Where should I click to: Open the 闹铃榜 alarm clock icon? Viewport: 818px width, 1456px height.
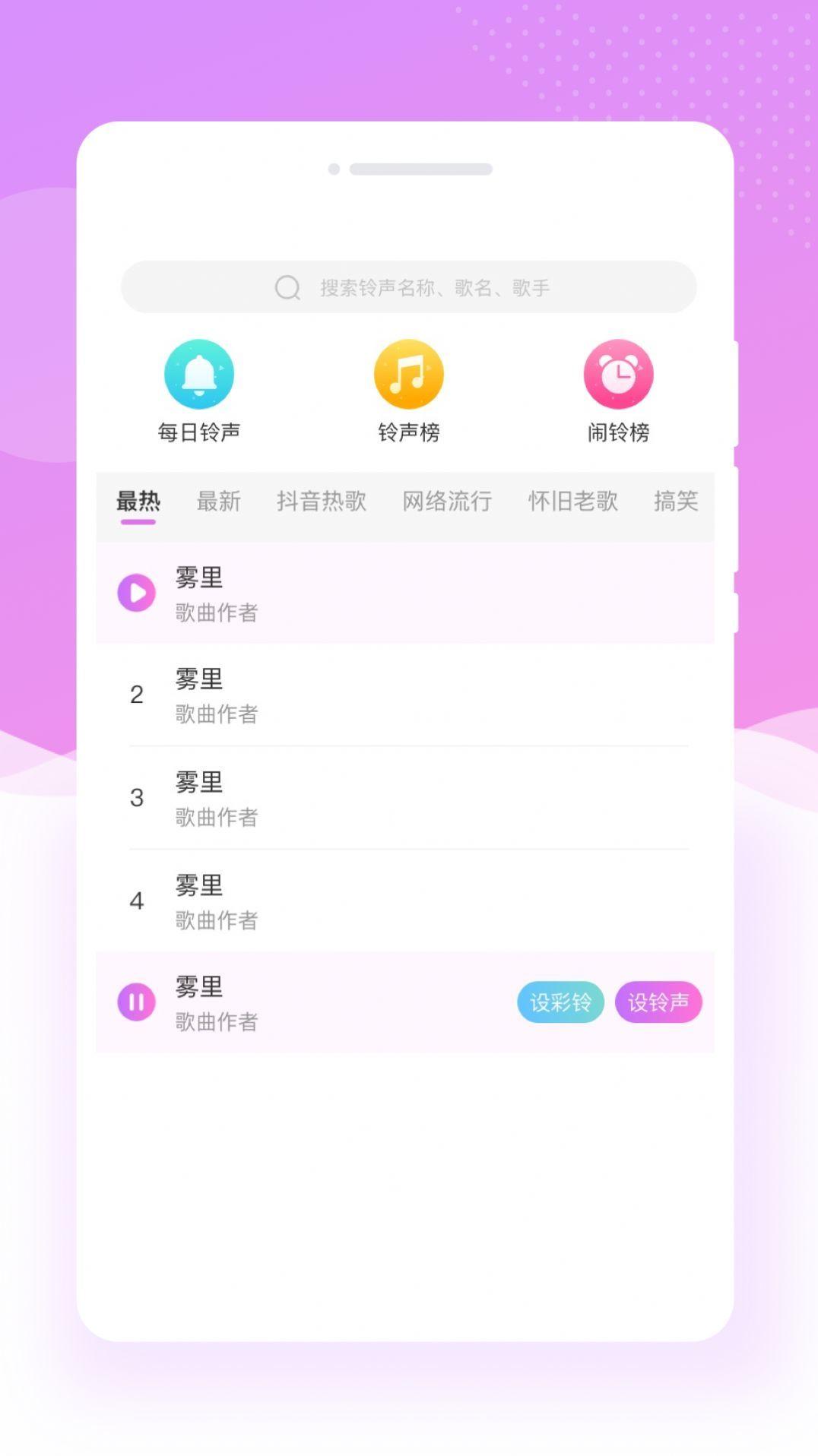click(619, 374)
